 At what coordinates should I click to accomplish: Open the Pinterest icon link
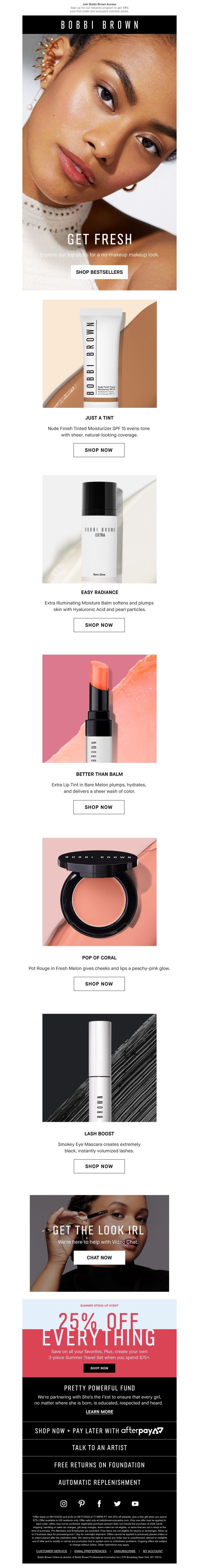click(81, 1503)
